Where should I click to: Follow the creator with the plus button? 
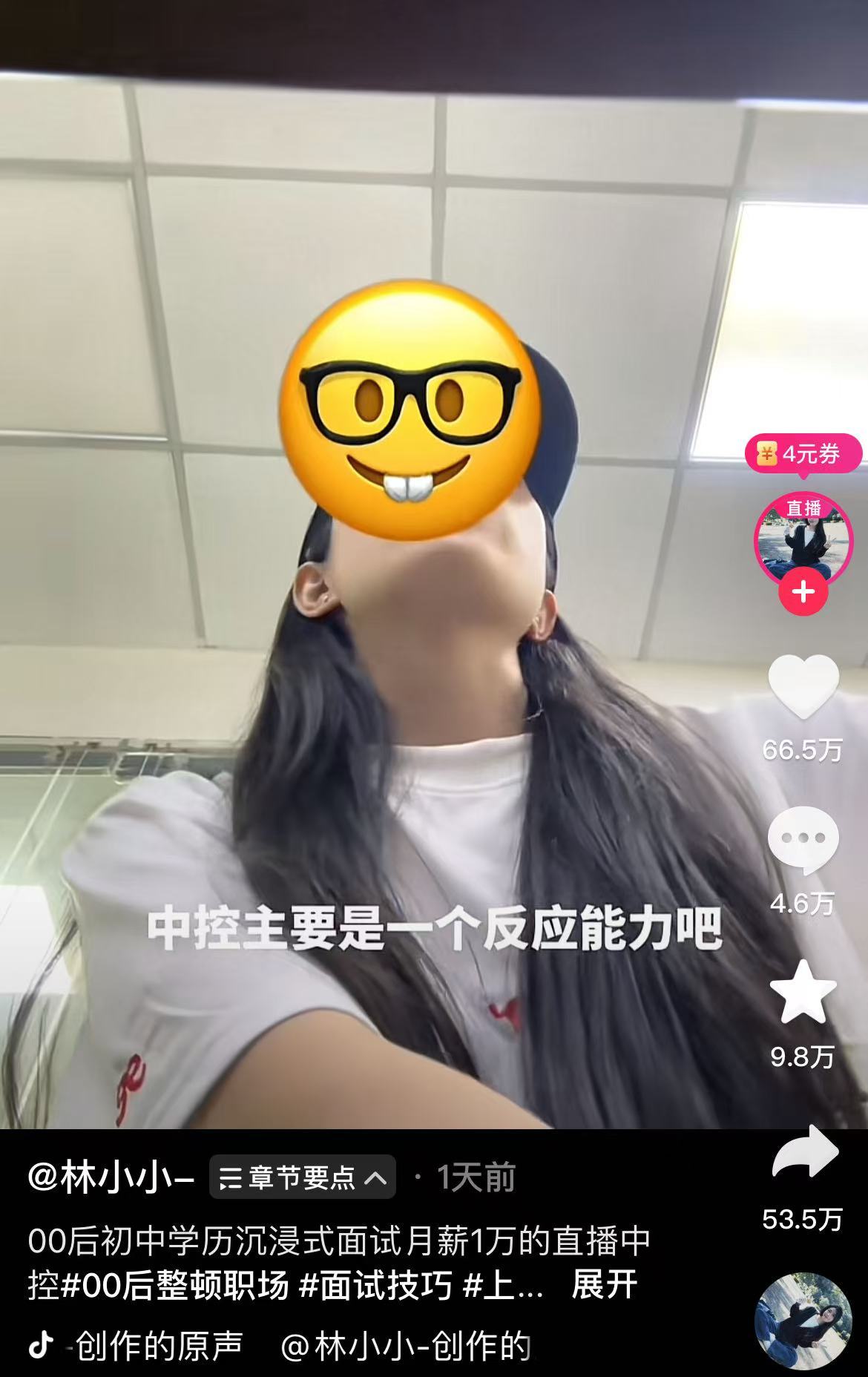(803, 592)
